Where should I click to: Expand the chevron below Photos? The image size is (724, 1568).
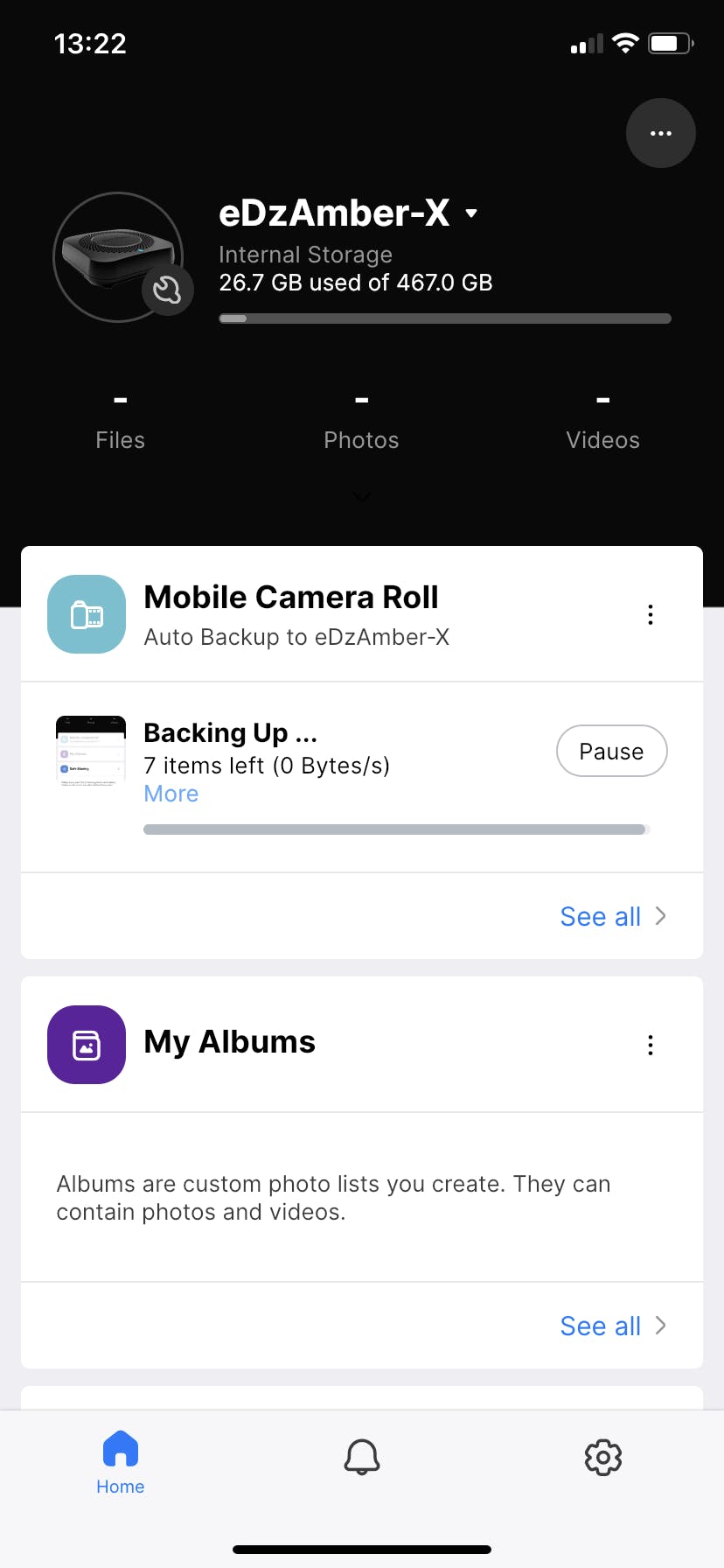(x=361, y=496)
